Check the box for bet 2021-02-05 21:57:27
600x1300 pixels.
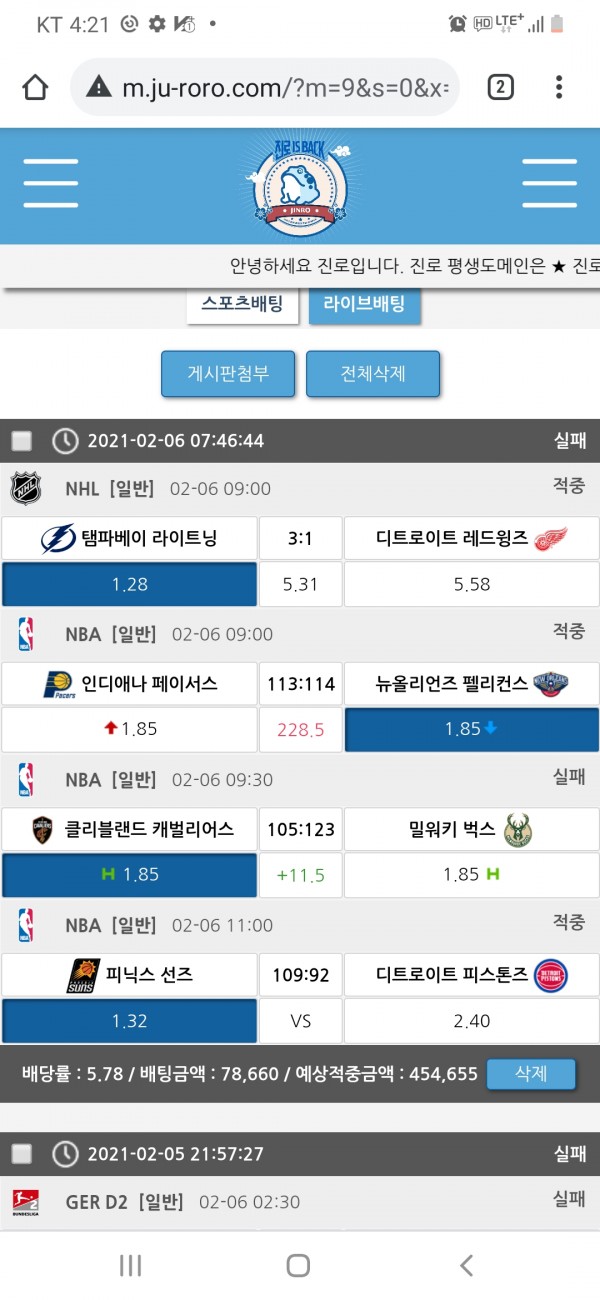coord(22,1154)
